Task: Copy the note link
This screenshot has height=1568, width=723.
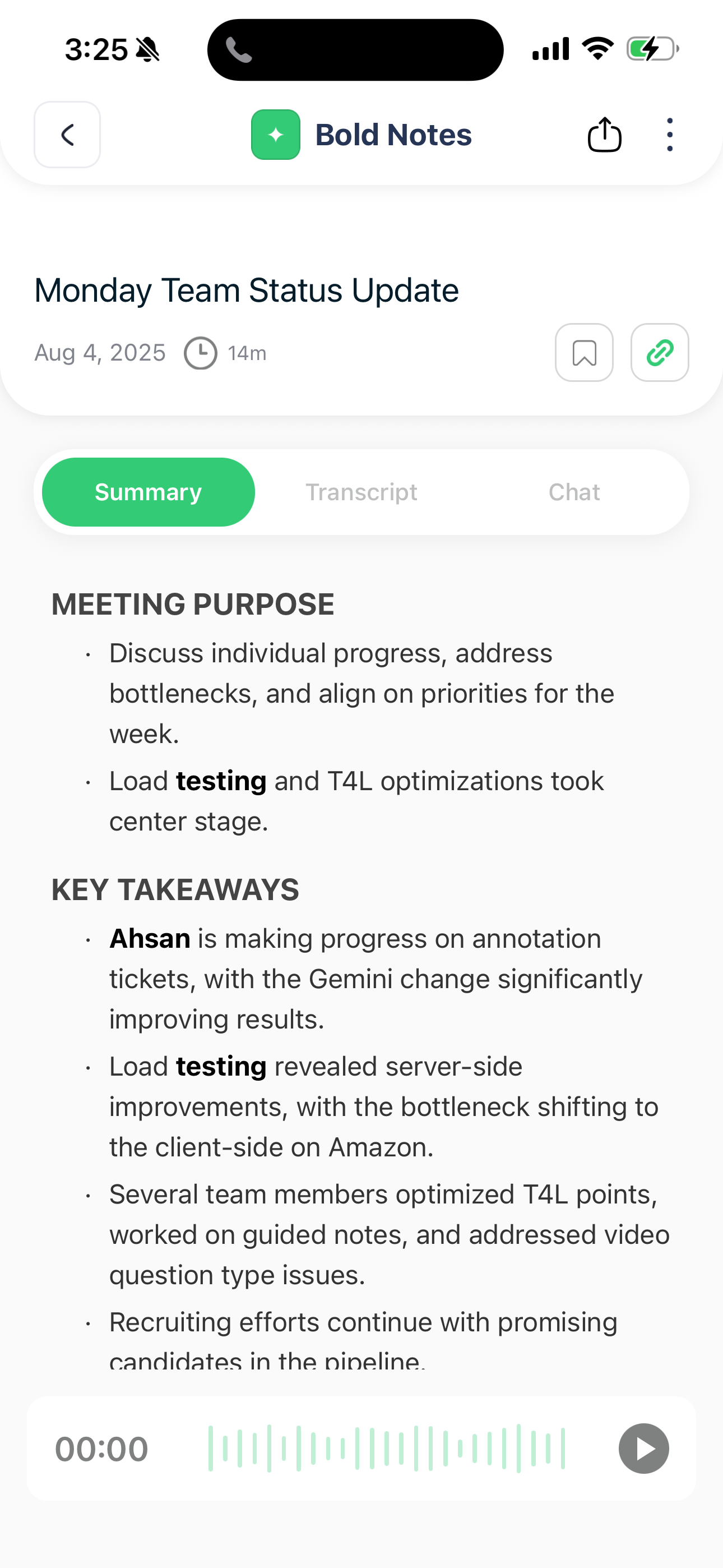Action: 660,352
